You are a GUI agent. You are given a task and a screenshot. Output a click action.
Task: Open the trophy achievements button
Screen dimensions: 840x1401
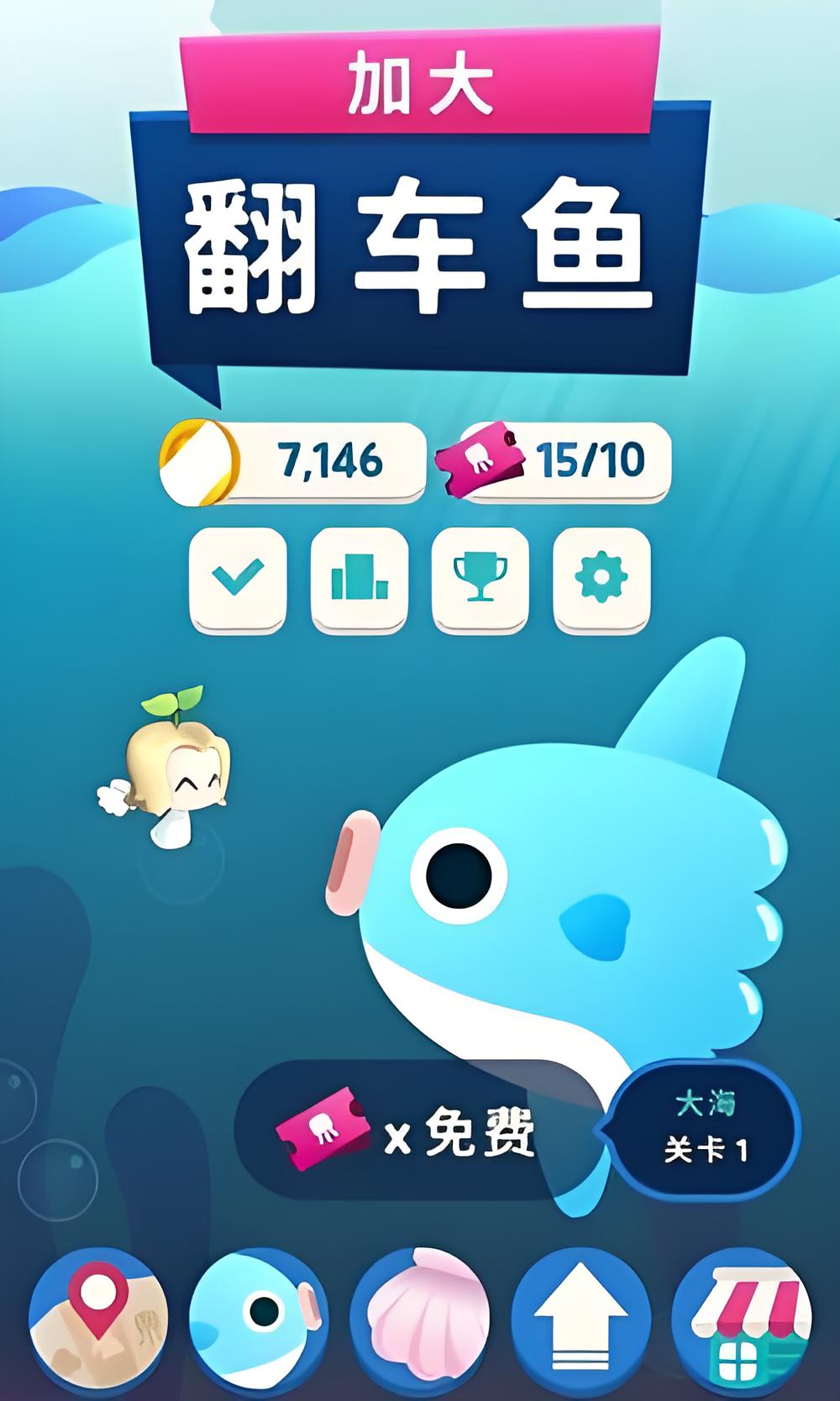pyautogui.click(x=480, y=578)
